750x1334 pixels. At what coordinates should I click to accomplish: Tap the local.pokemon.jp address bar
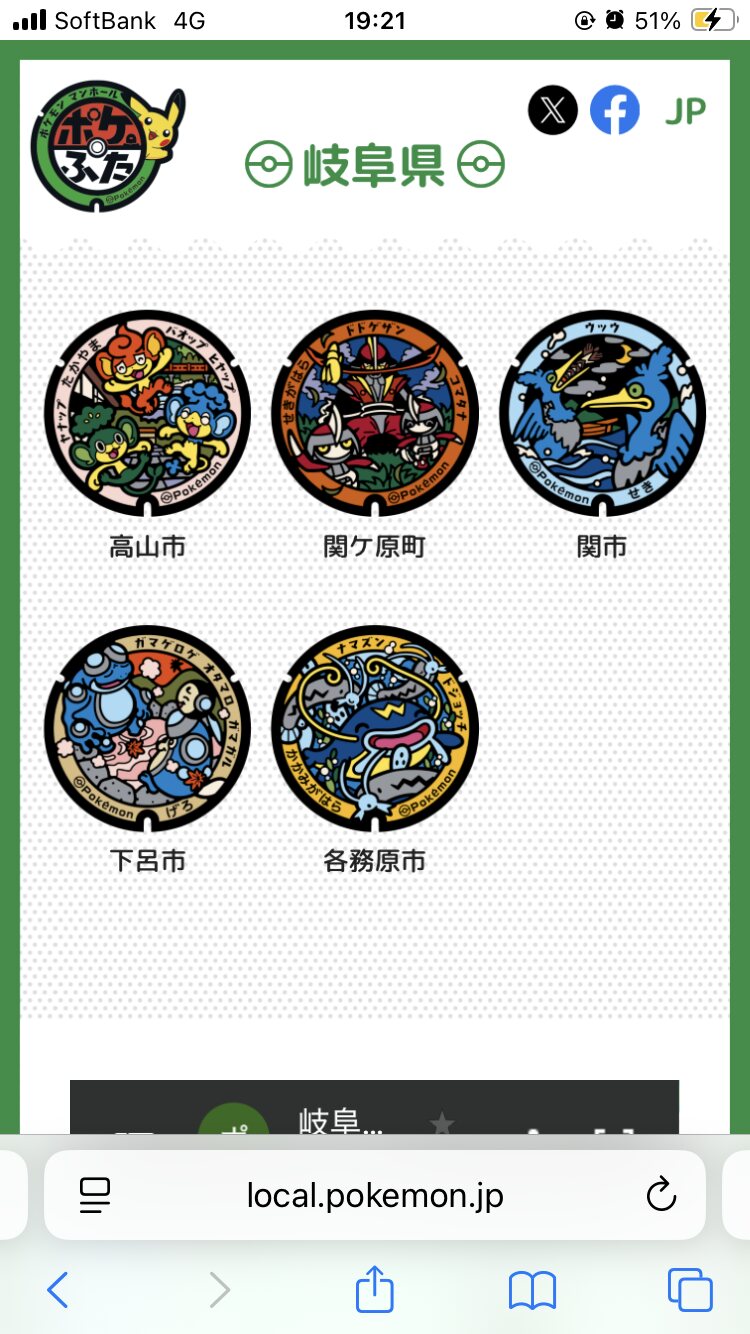375,1195
